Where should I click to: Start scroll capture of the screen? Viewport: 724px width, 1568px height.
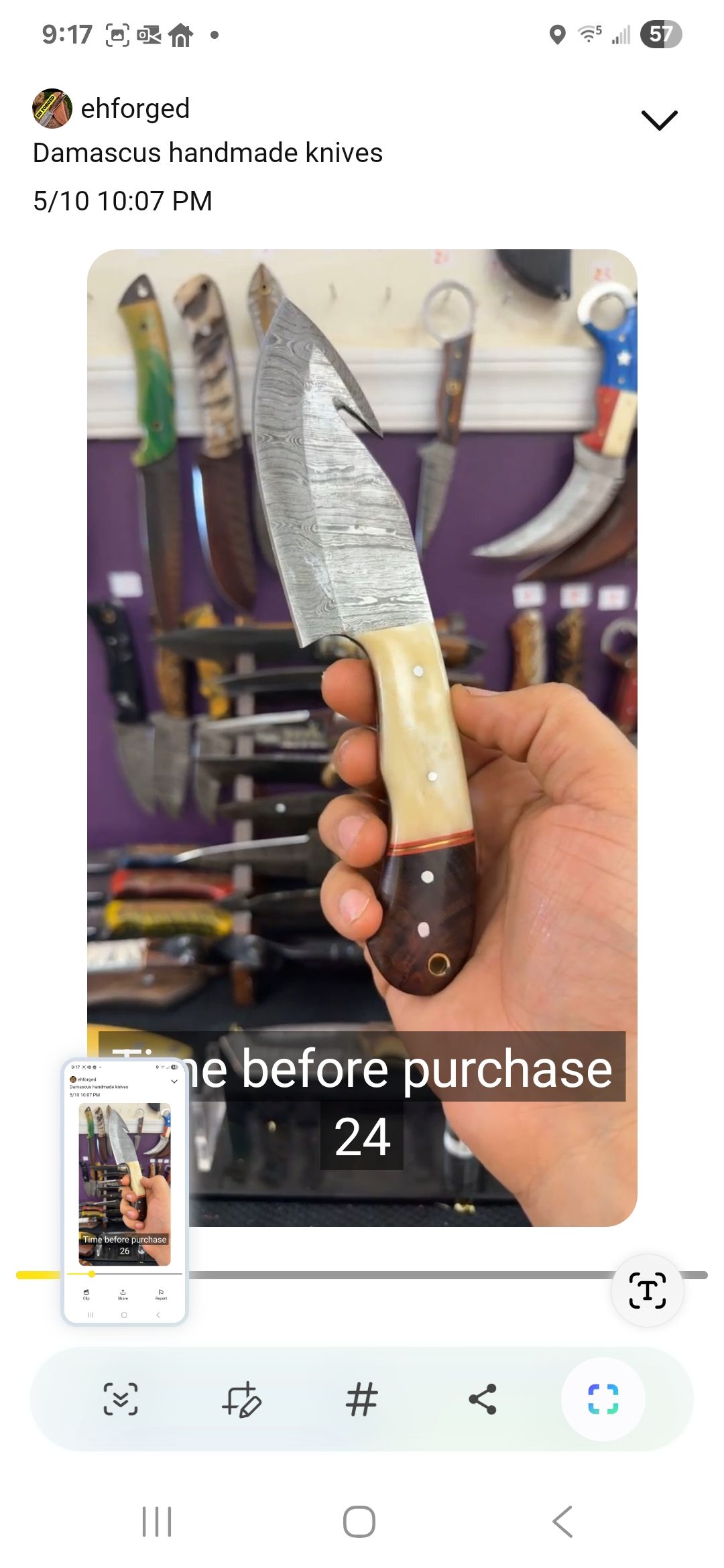121,1399
